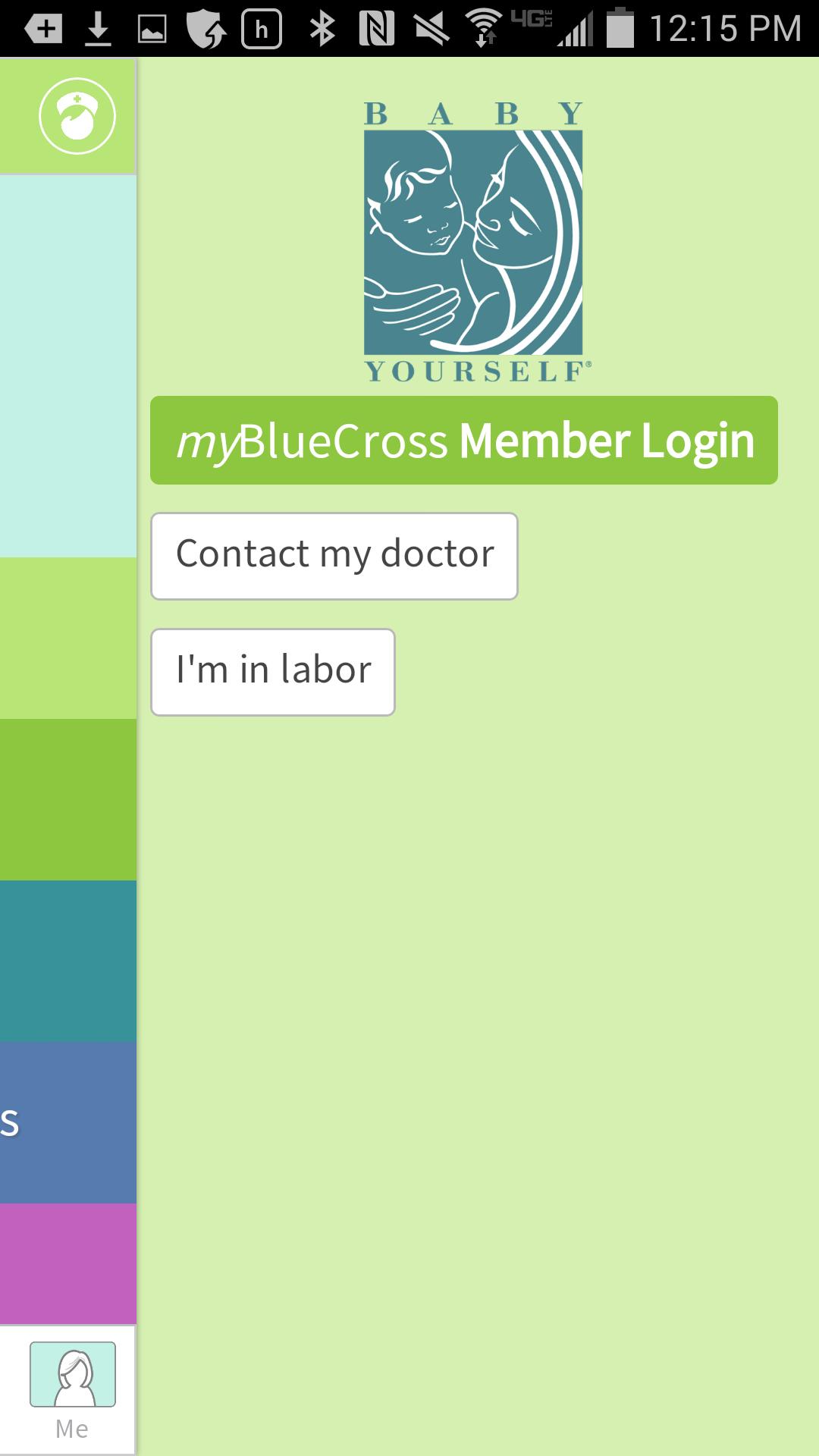This screenshot has height=1456, width=819.
Task: Tap the nurse icon in the side menu
Action: point(77,116)
